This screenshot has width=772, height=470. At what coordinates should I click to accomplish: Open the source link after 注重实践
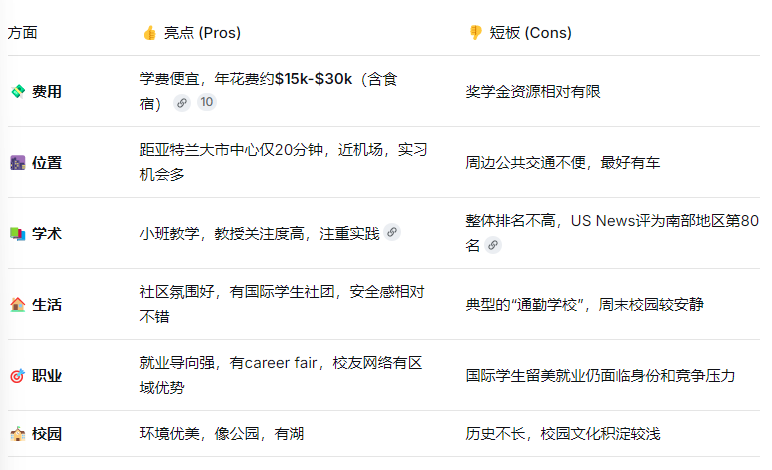tap(392, 233)
